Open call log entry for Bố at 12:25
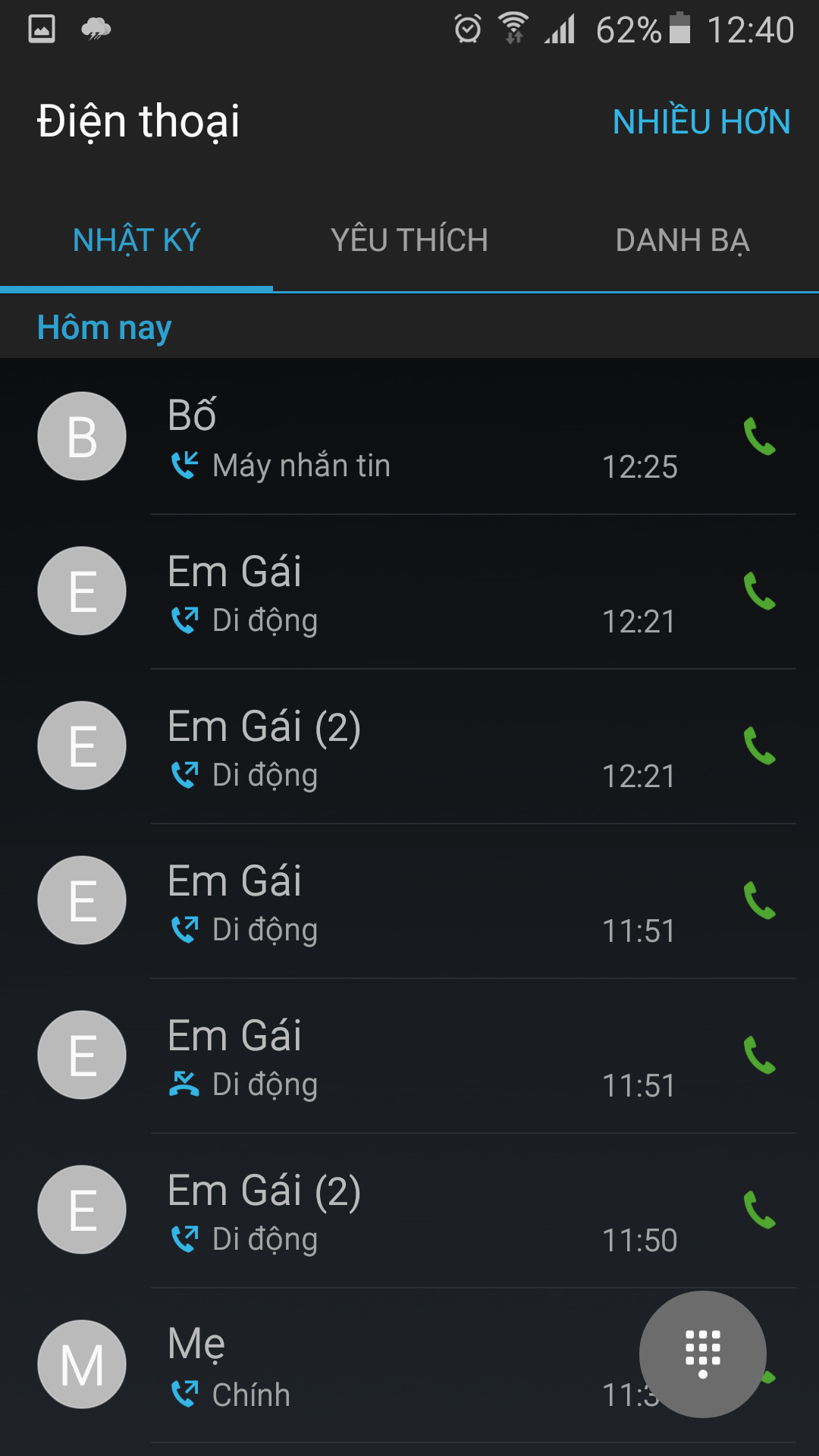 tap(409, 437)
